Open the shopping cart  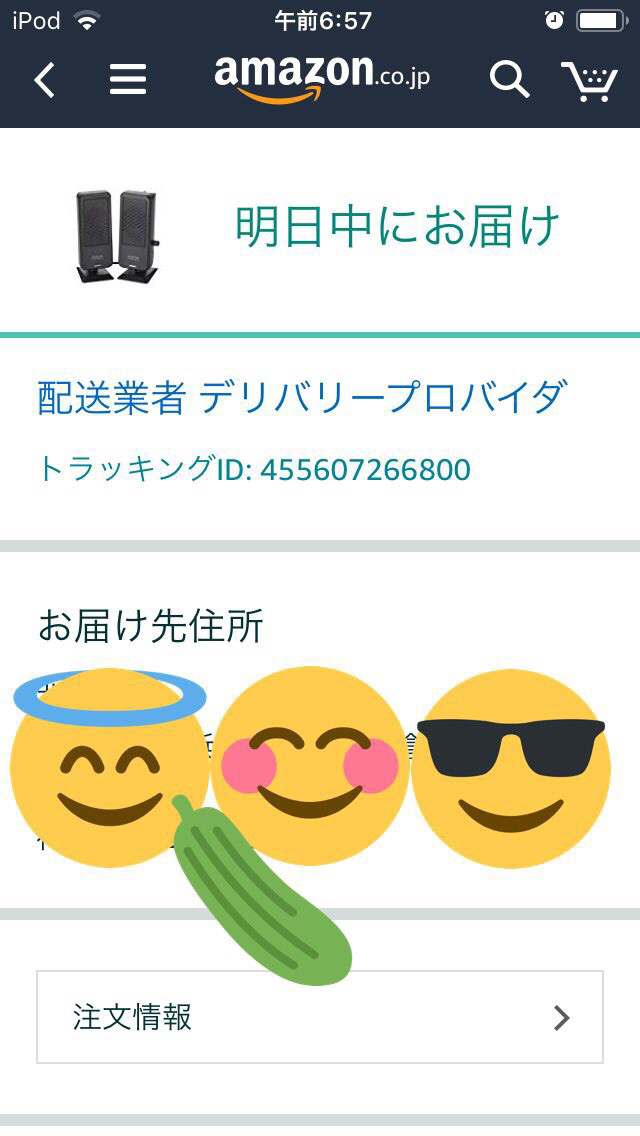click(589, 81)
